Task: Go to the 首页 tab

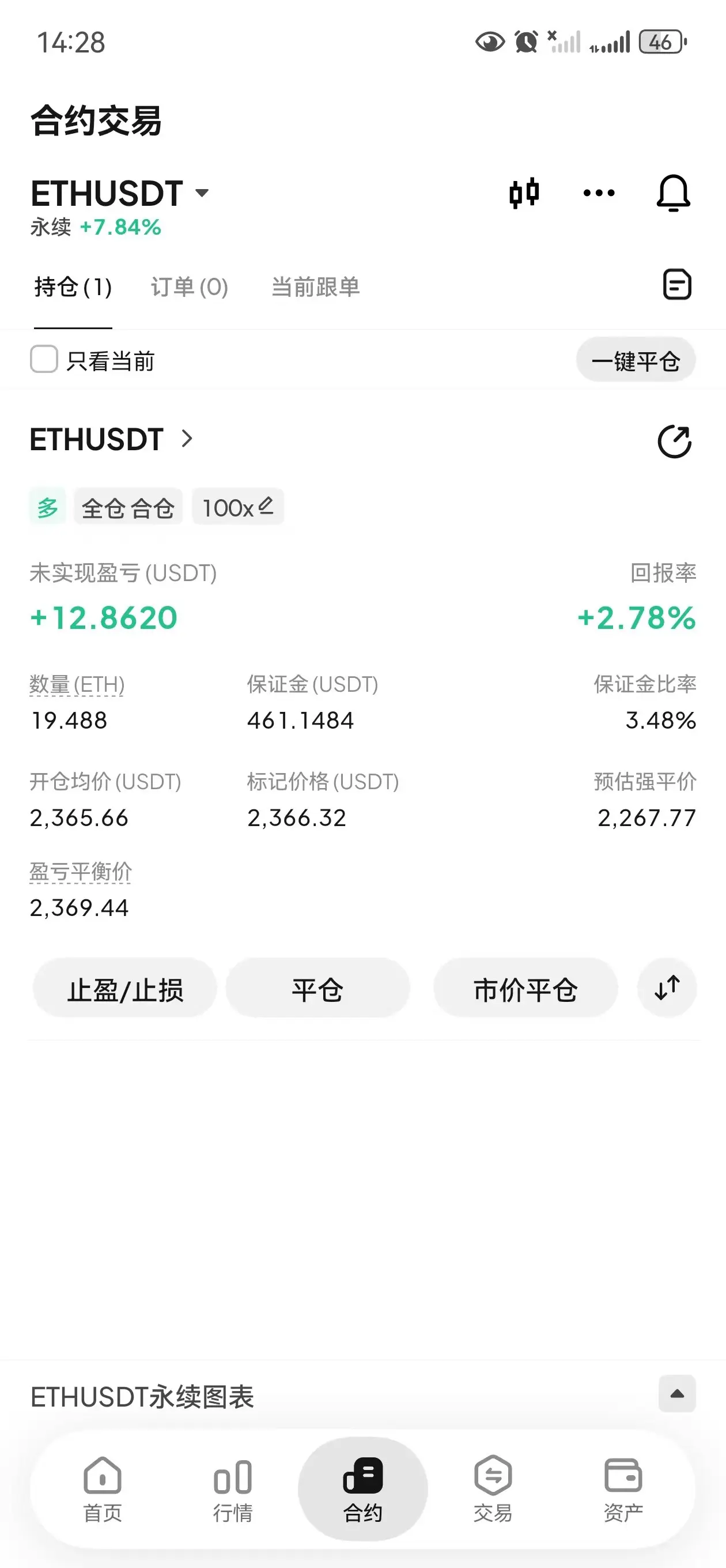Action: coord(102,1489)
